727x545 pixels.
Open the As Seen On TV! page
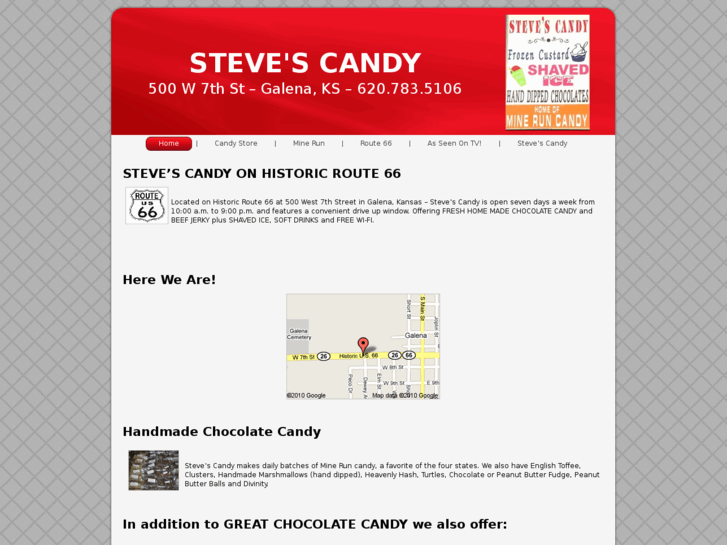tap(454, 143)
